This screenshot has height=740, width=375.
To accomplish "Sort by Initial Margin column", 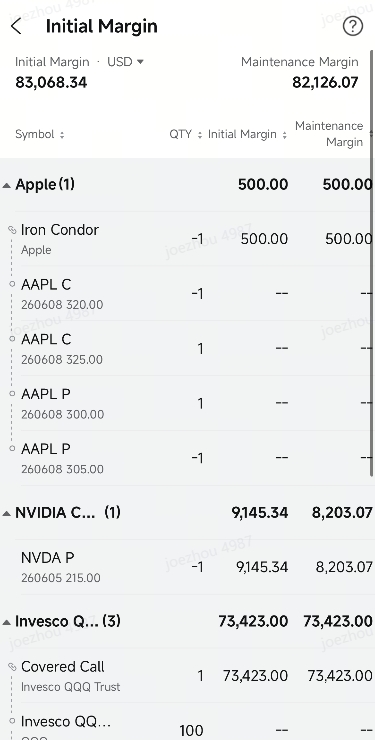I will [247, 135].
